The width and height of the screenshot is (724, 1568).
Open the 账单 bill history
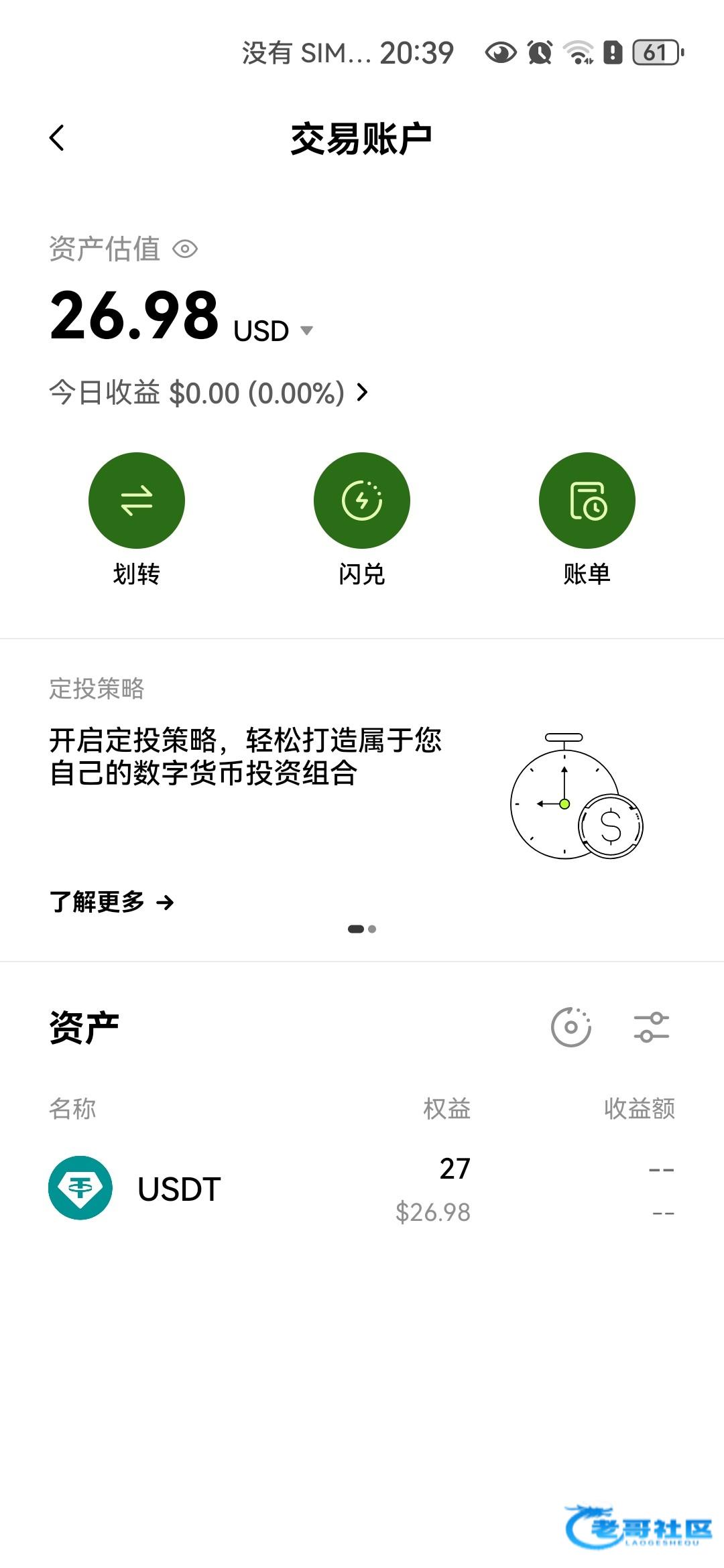pyautogui.click(x=587, y=501)
